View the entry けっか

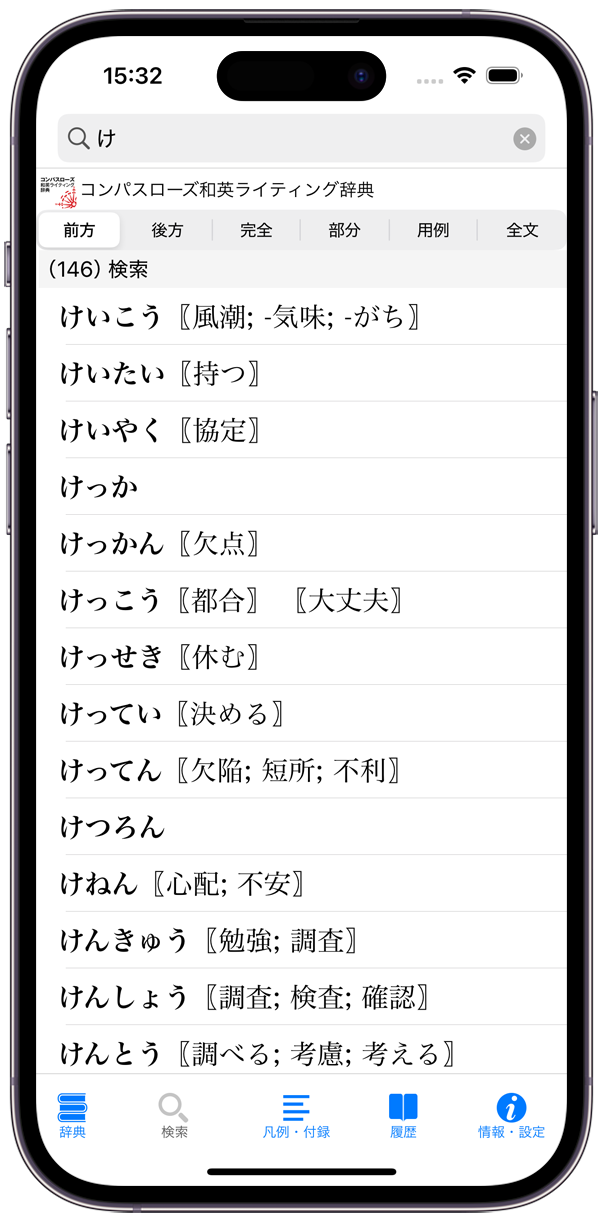(300, 487)
